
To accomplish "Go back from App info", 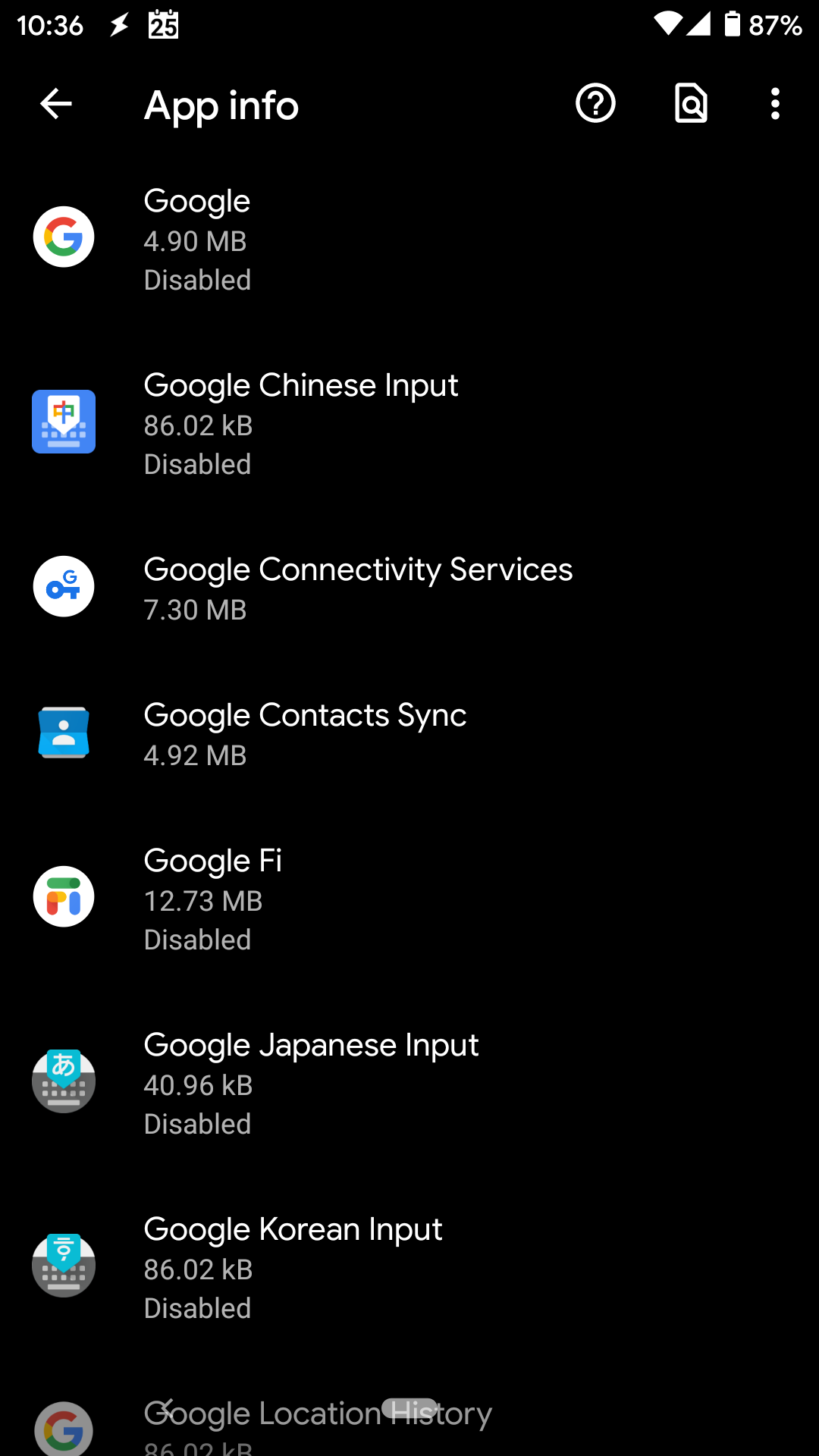I will (56, 104).
